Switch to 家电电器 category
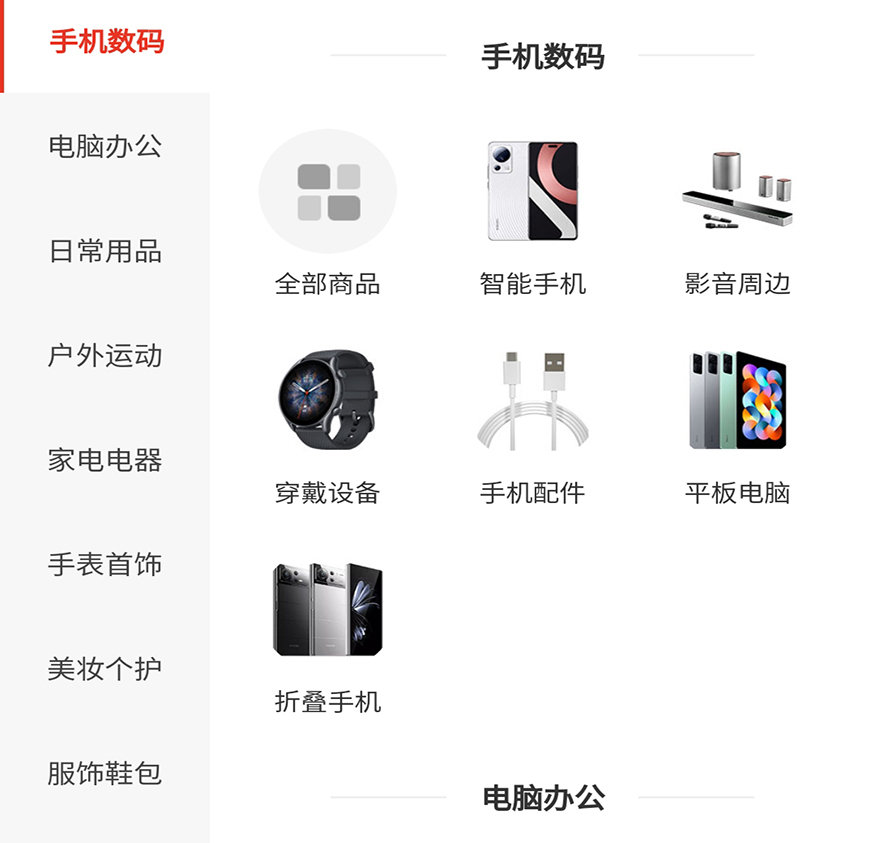875x843 pixels. pos(105,460)
